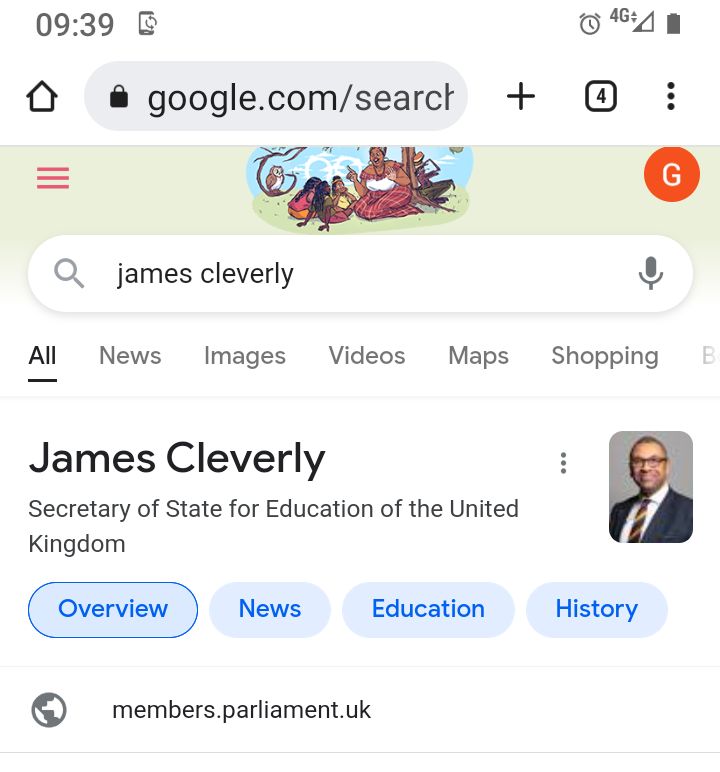Screen dimensions: 720x772
Task: Select the History chip
Action: click(x=596, y=609)
